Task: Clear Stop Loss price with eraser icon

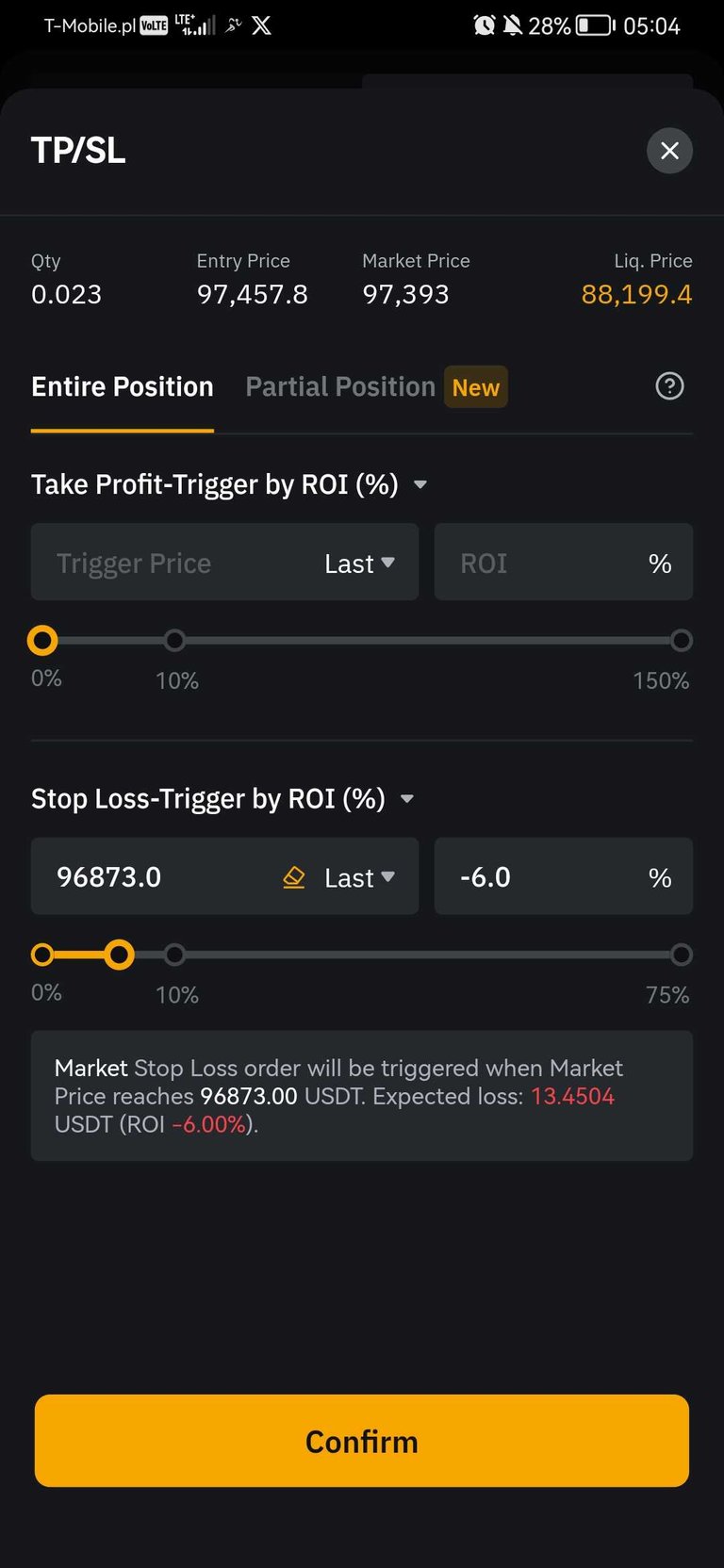Action: [x=294, y=877]
